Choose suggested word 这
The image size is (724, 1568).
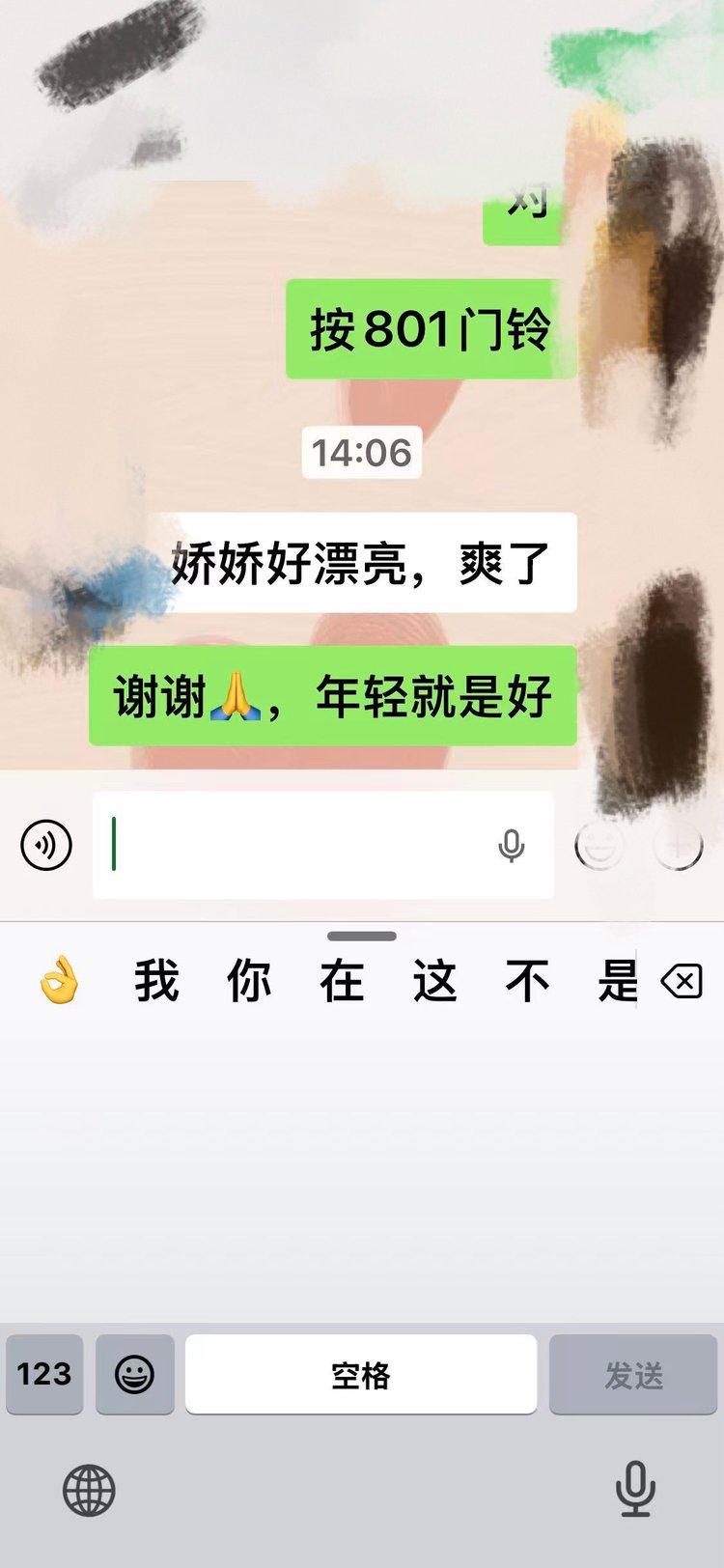point(434,981)
